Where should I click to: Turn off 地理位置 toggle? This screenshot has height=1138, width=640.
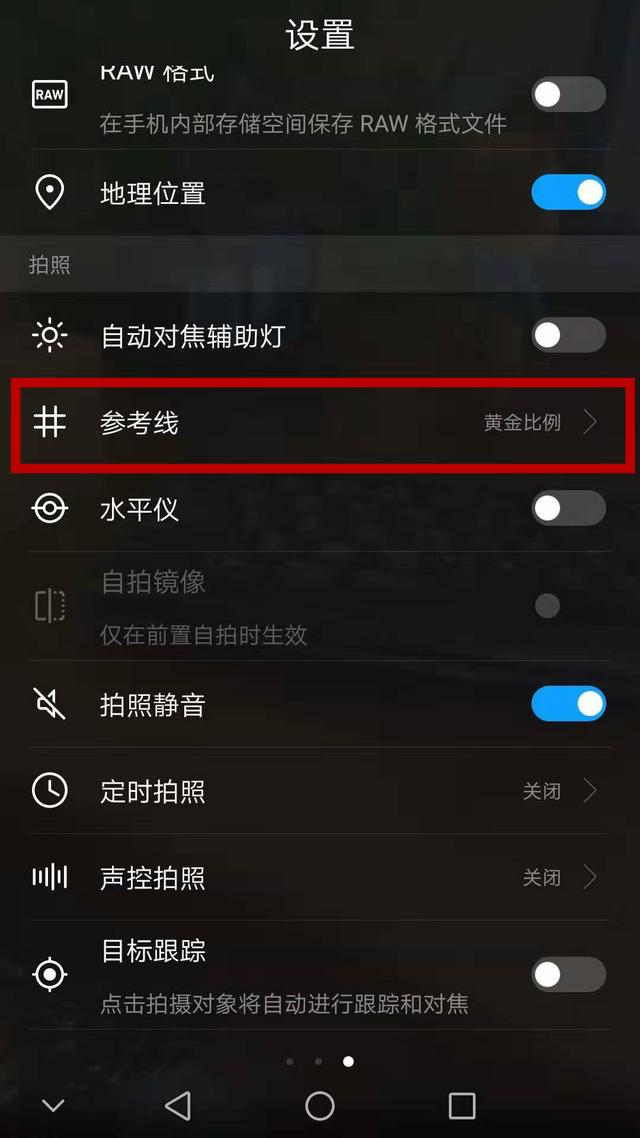tap(567, 192)
